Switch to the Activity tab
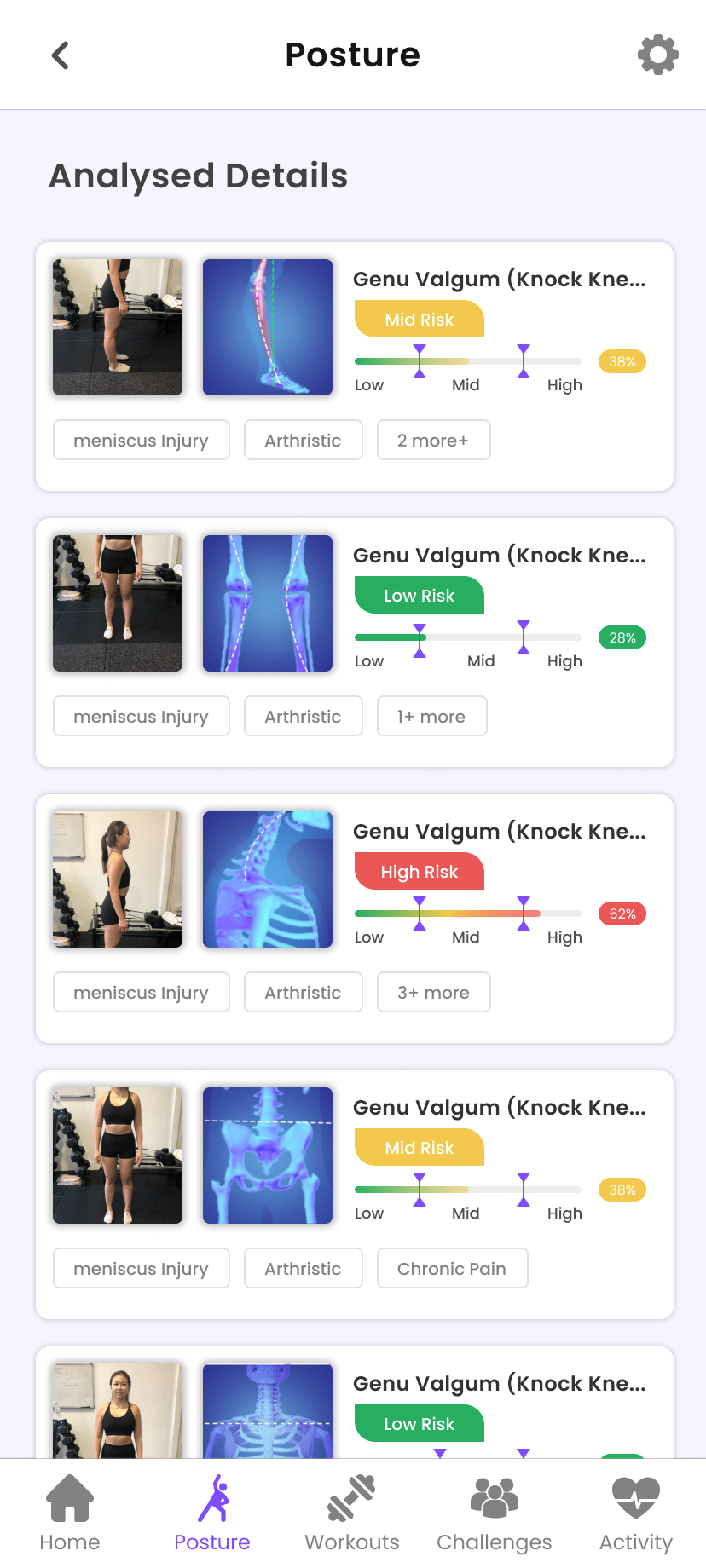Viewport: 706px width, 1568px height. point(635,1513)
